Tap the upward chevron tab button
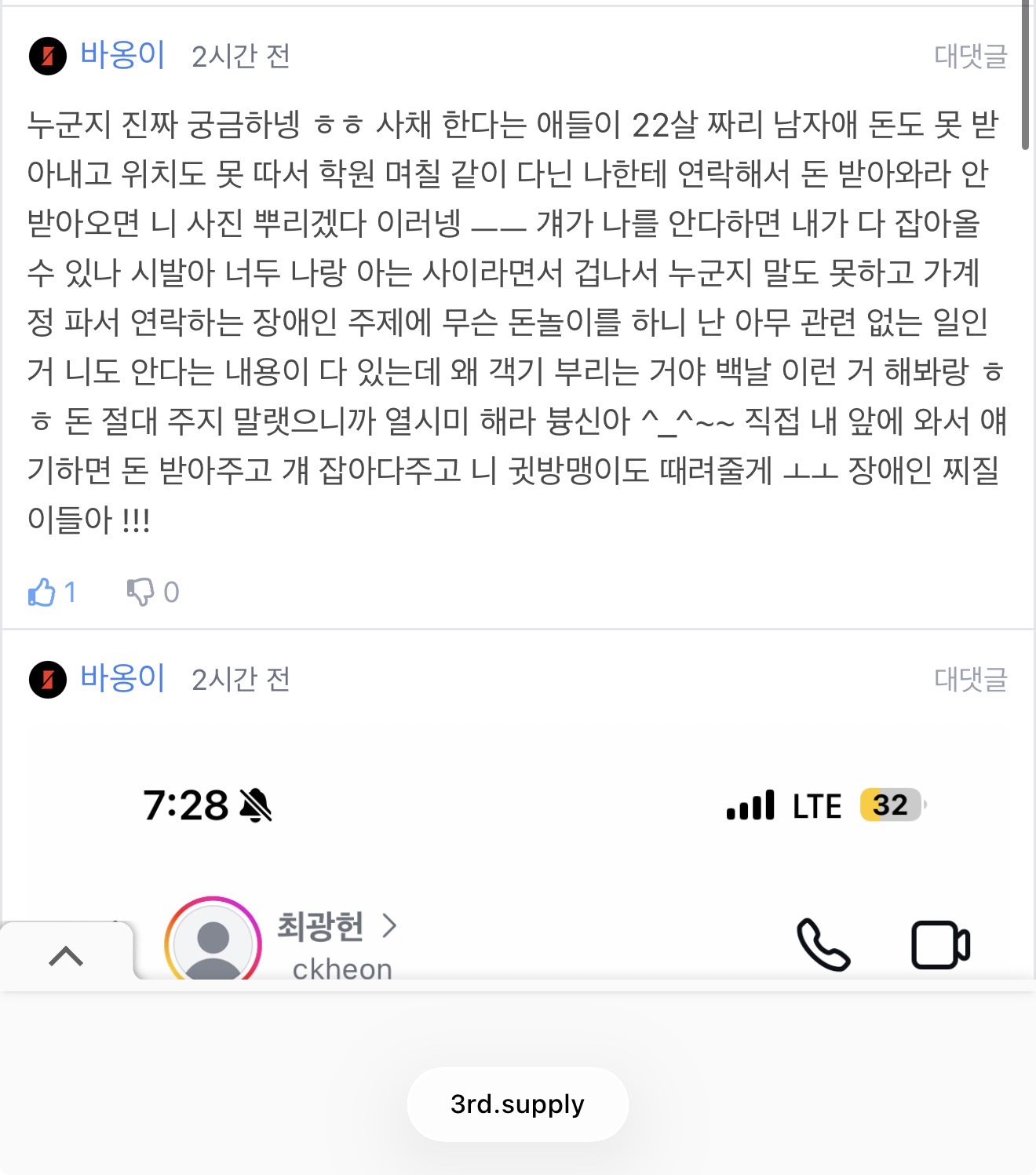This screenshot has height=1175, width=1036. pyautogui.click(x=66, y=956)
